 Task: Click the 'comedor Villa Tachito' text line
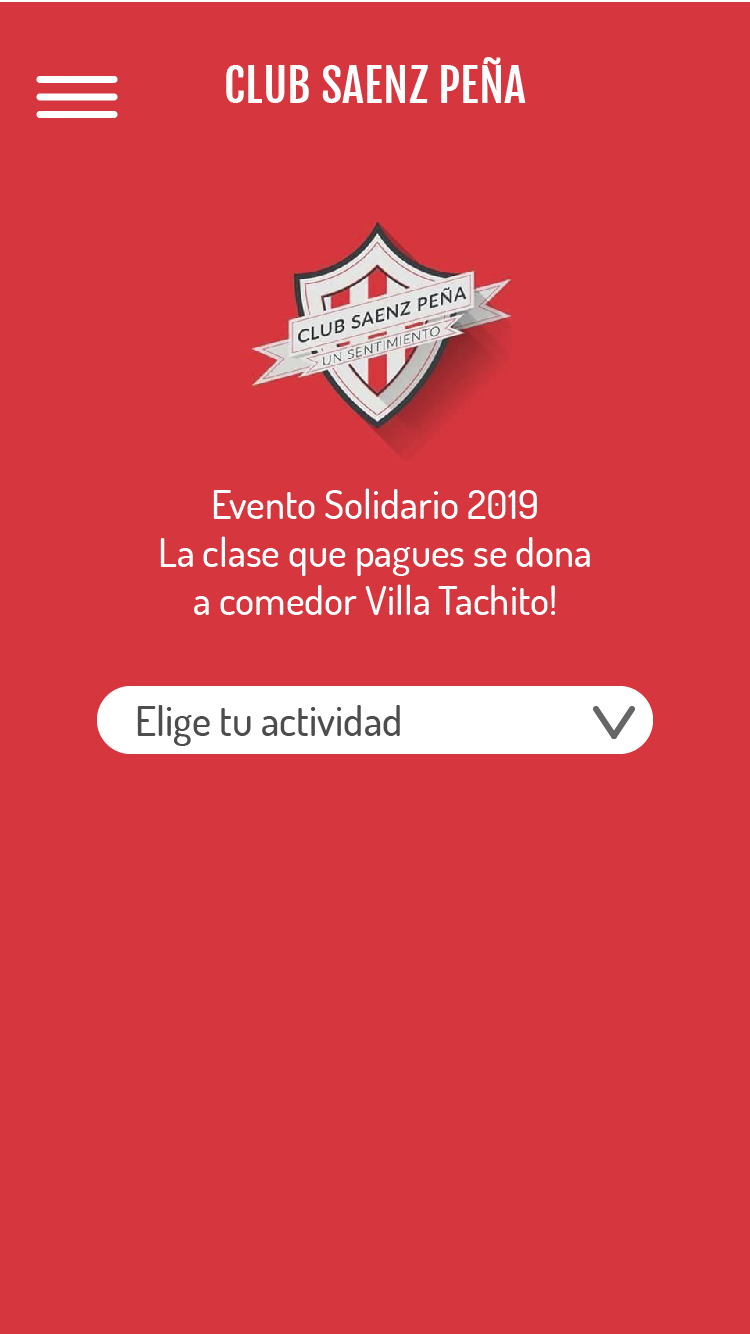tap(376, 601)
